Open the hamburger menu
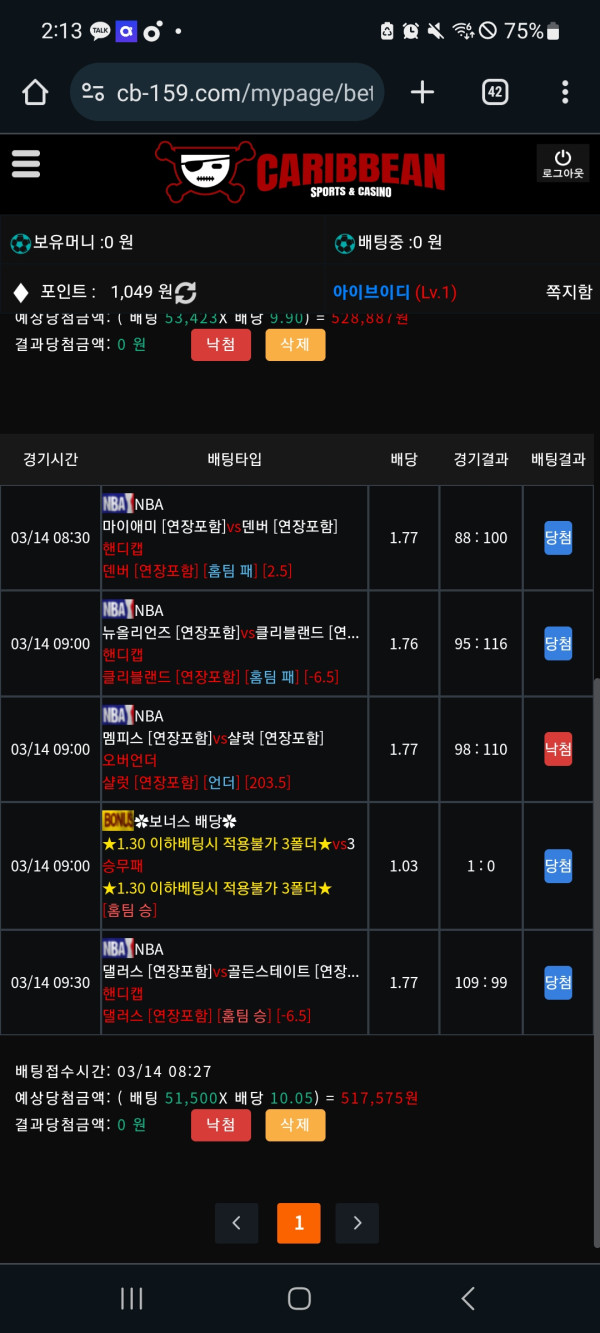 pos(26,163)
